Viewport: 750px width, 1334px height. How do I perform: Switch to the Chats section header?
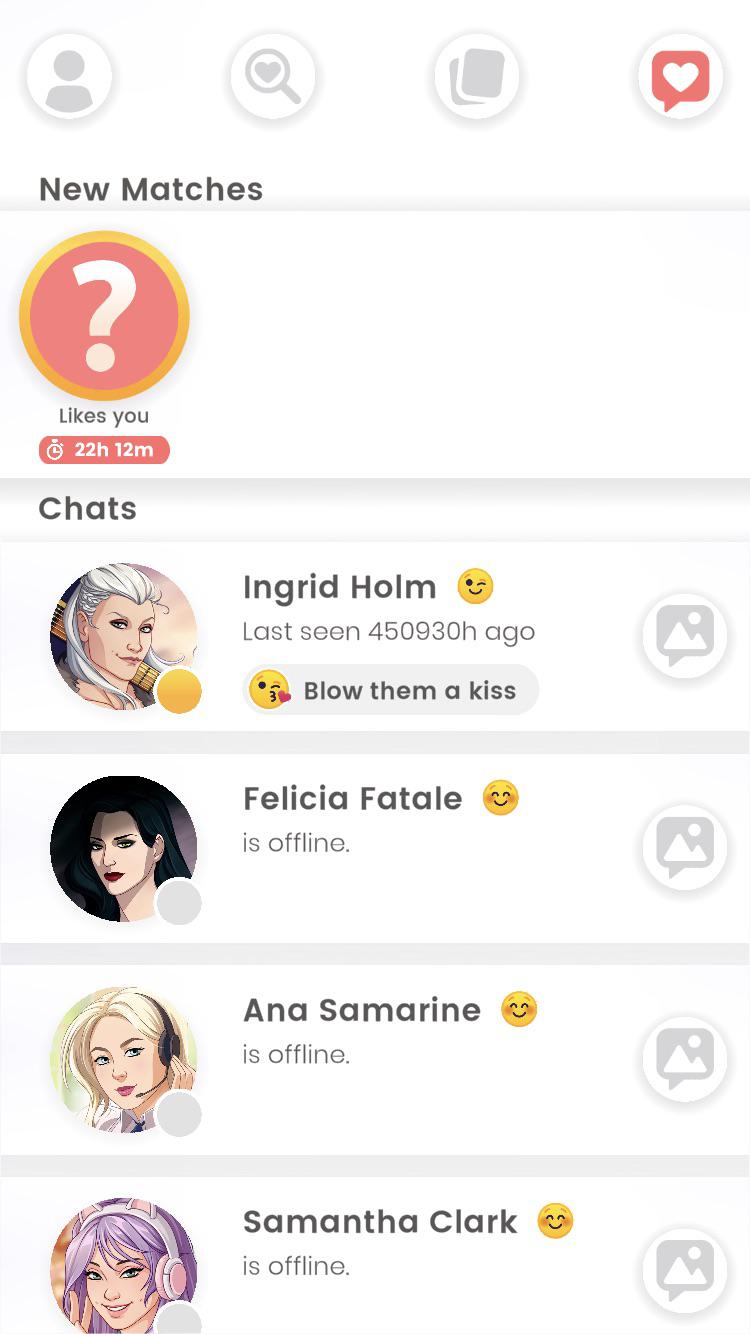point(87,508)
